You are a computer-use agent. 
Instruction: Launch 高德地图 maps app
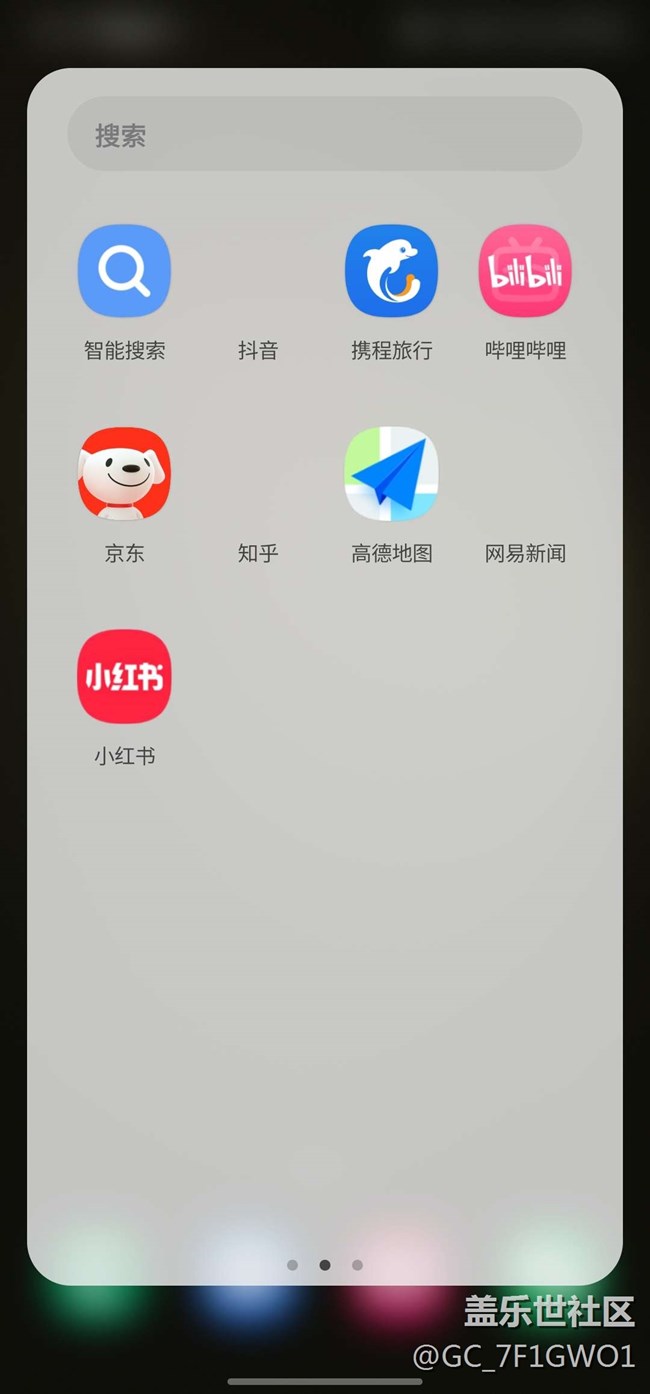pyautogui.click(x=391, y=474)
